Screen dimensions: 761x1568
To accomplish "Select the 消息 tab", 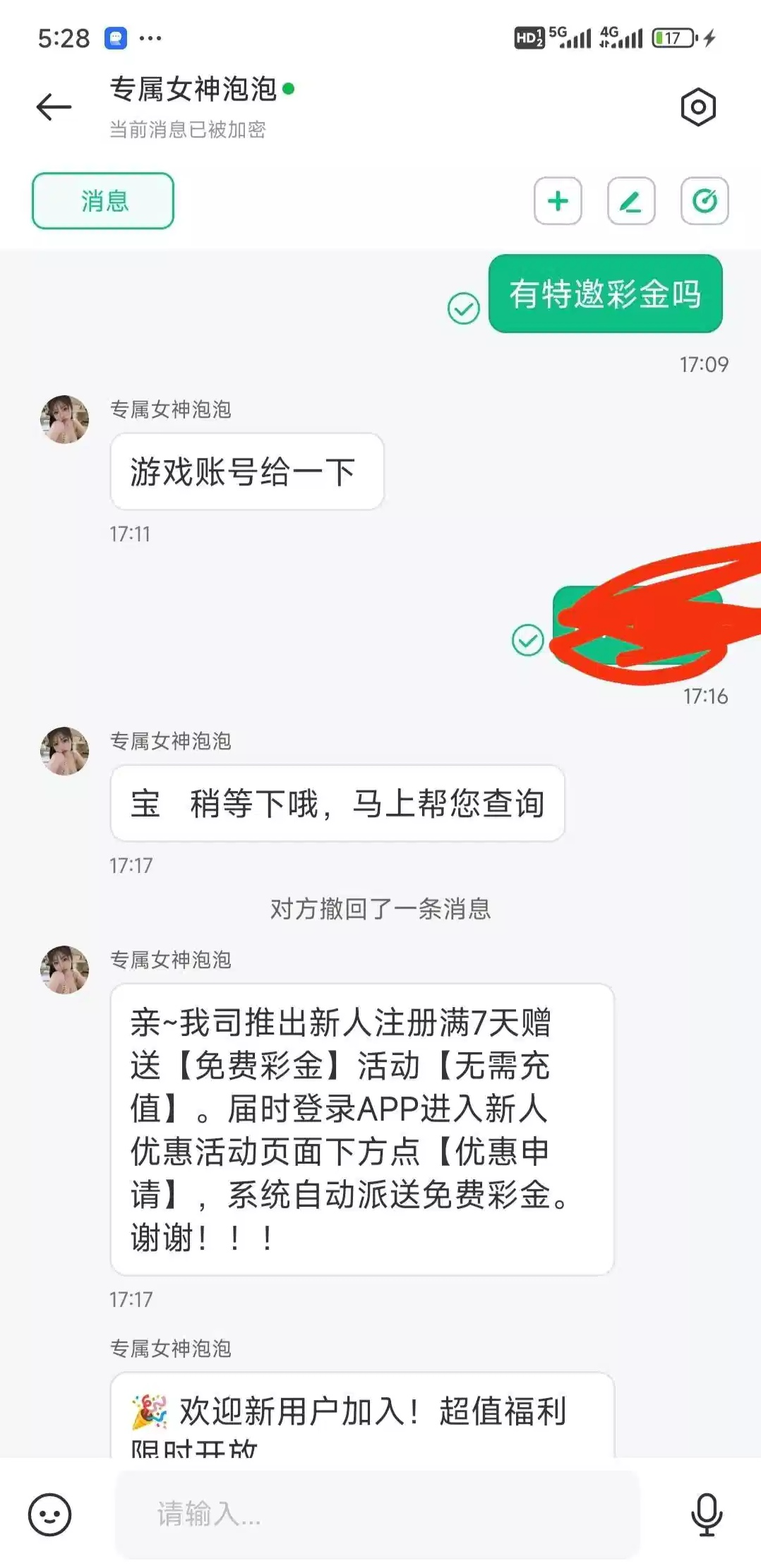I will [103, 201].
